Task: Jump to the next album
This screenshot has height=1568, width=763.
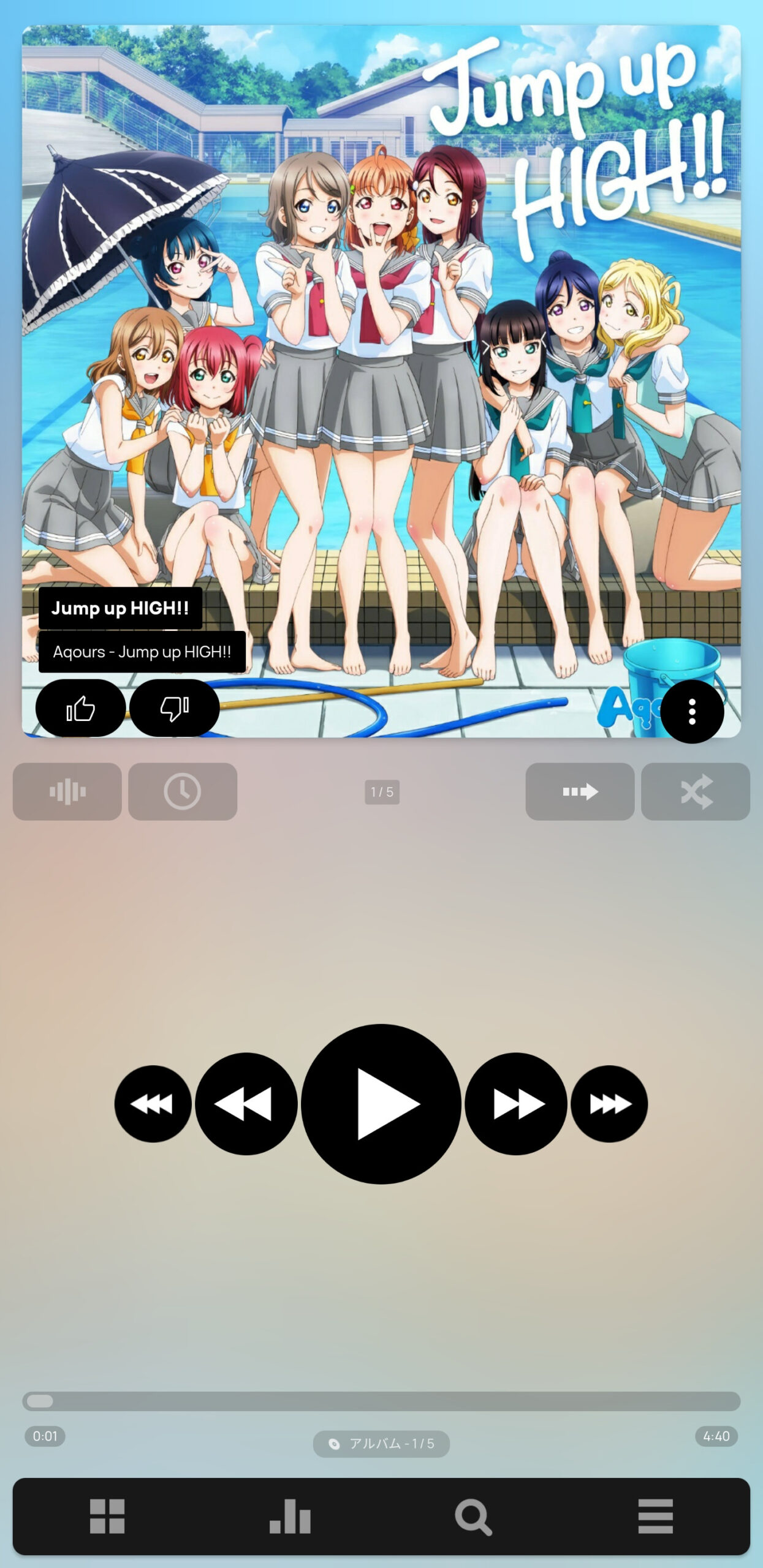Action: (609, 1104)
